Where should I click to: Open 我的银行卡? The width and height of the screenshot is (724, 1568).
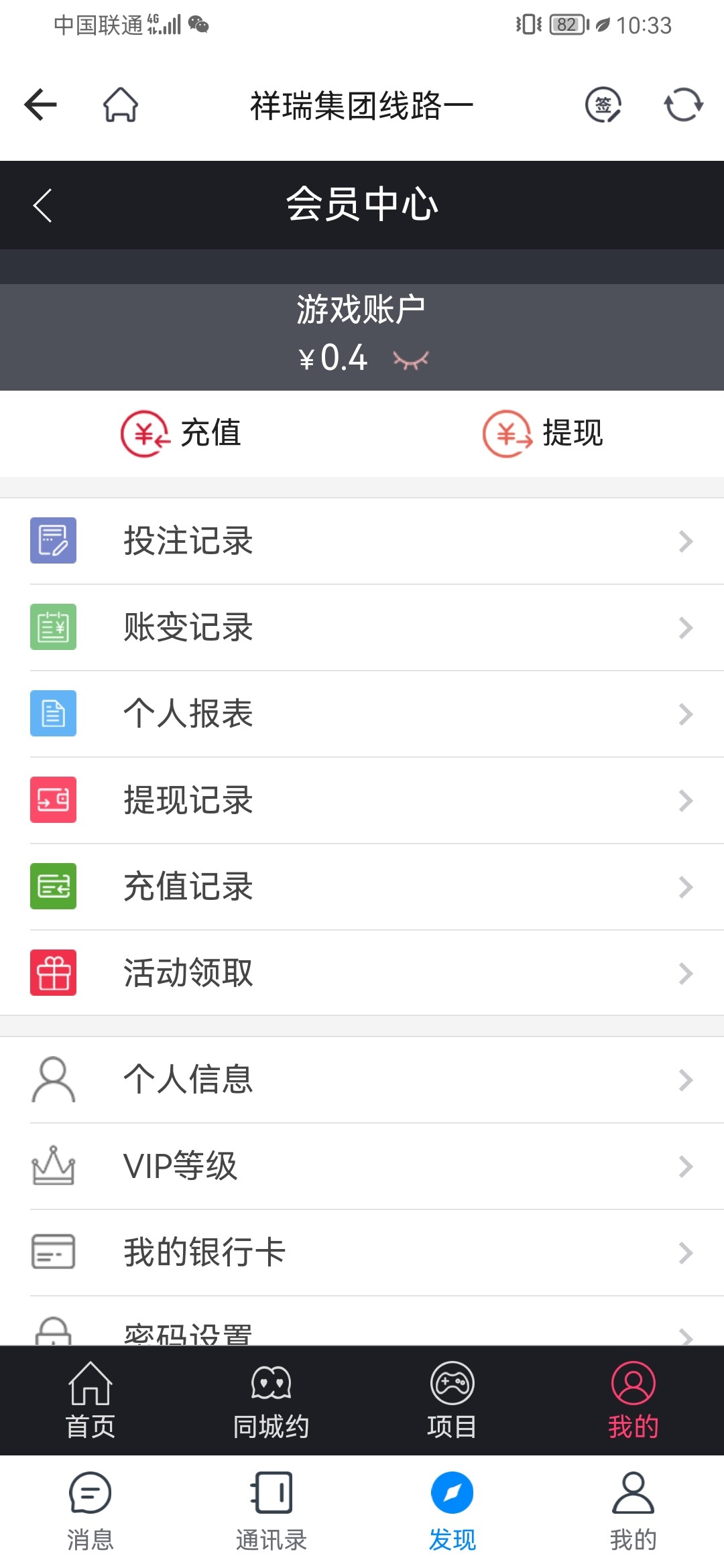362,1252
